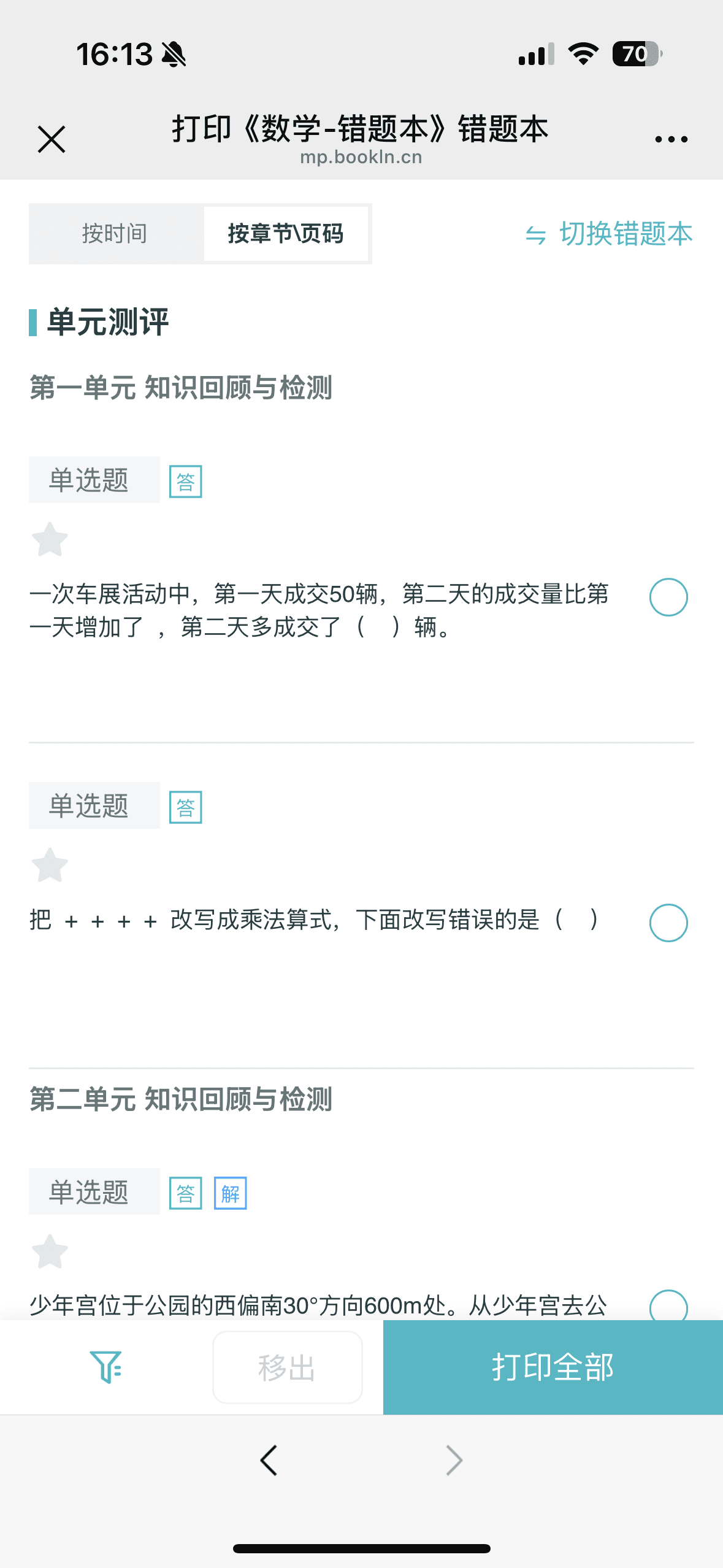This screenshot has width=723, height=1568.
Task: Select the multiplication rewrite question circle
Action: pos(668,921)
